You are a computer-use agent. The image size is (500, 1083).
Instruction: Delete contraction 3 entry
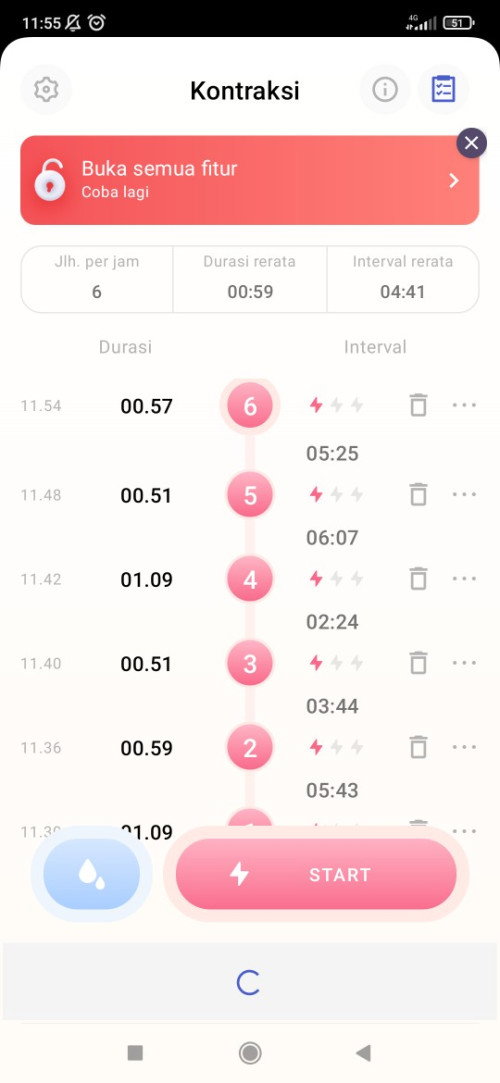[418, 662]
